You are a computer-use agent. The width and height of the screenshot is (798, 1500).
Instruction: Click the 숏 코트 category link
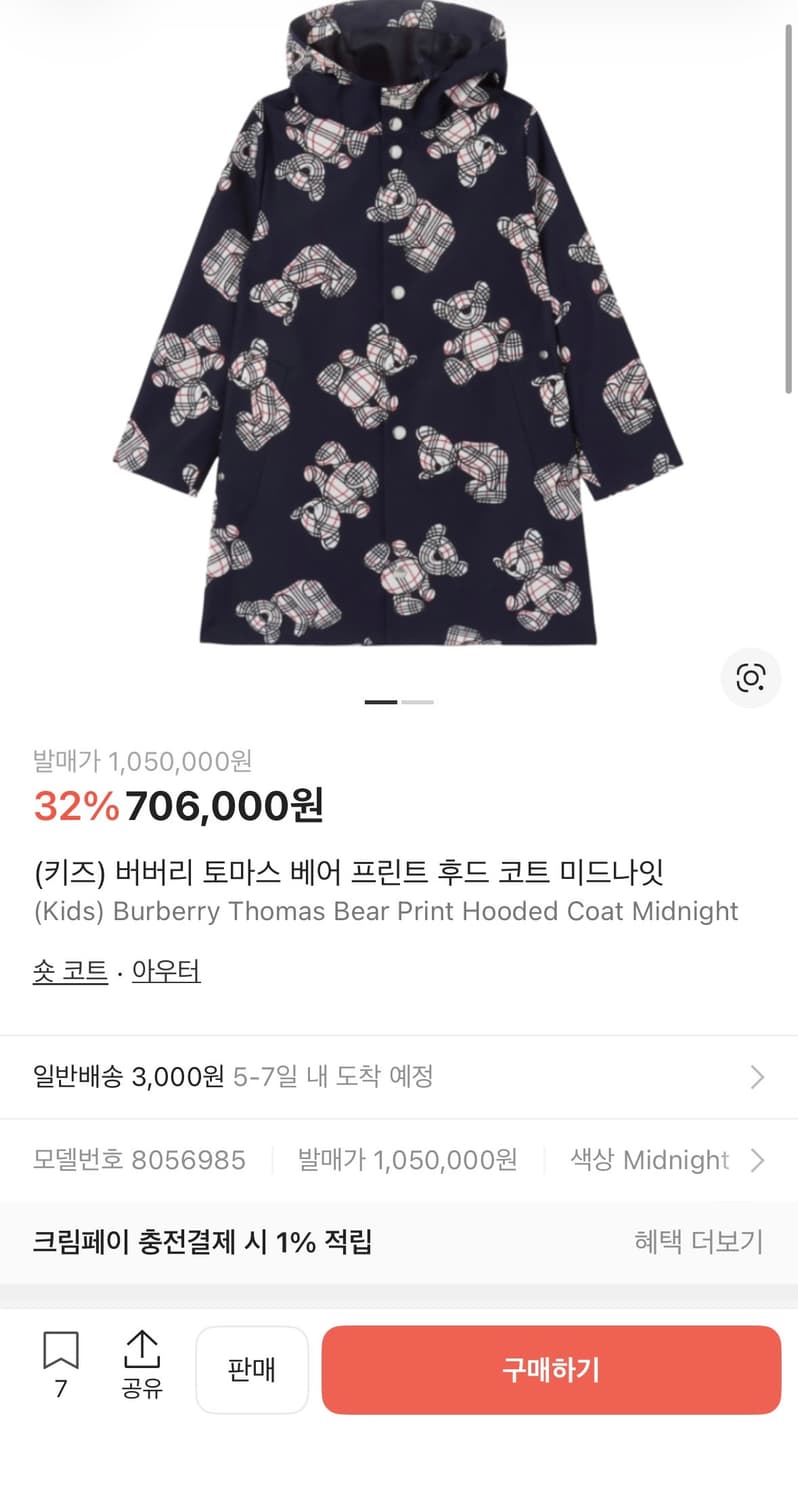[x=71, y=970]
